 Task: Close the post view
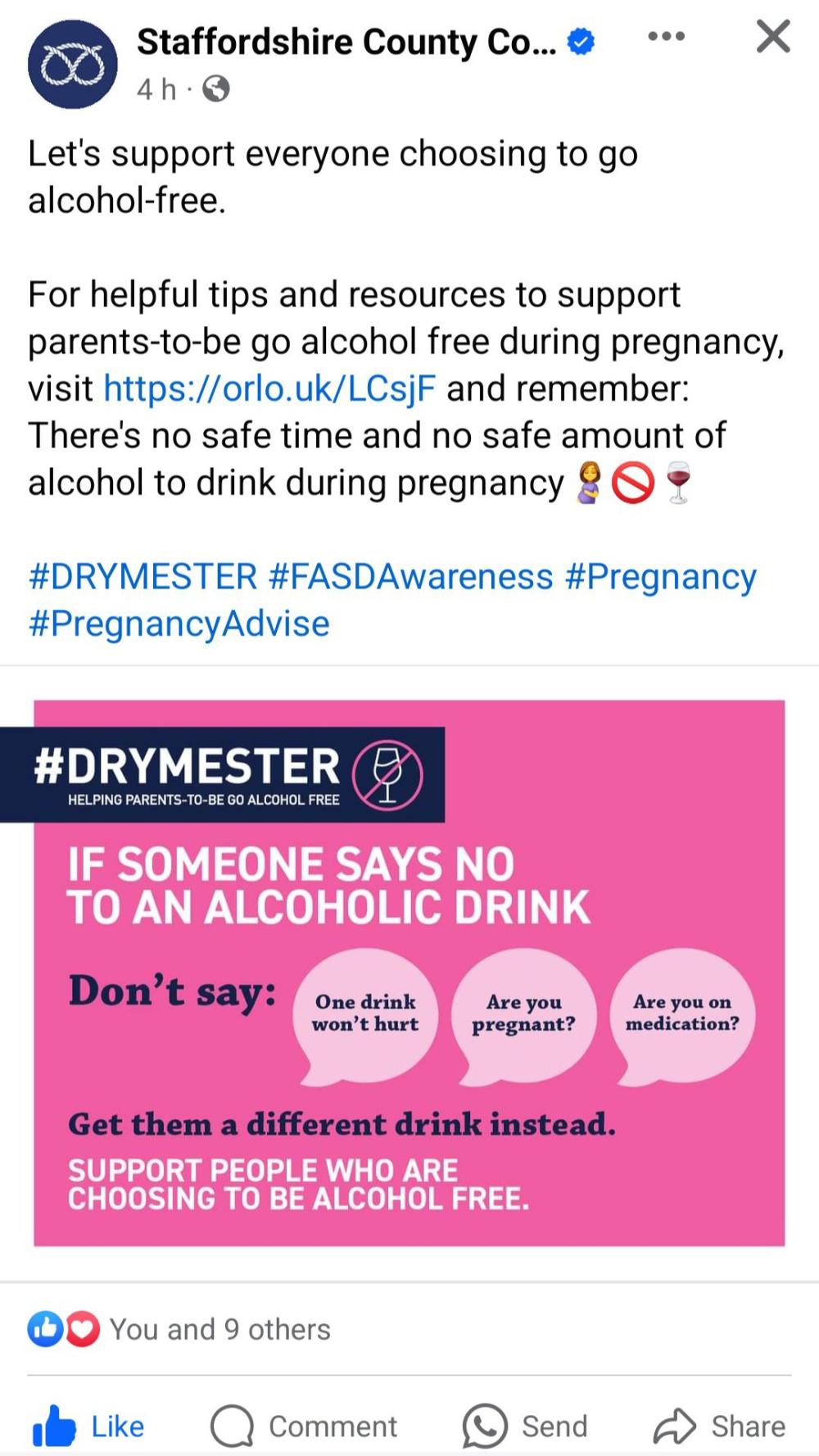tap(772, 37)
